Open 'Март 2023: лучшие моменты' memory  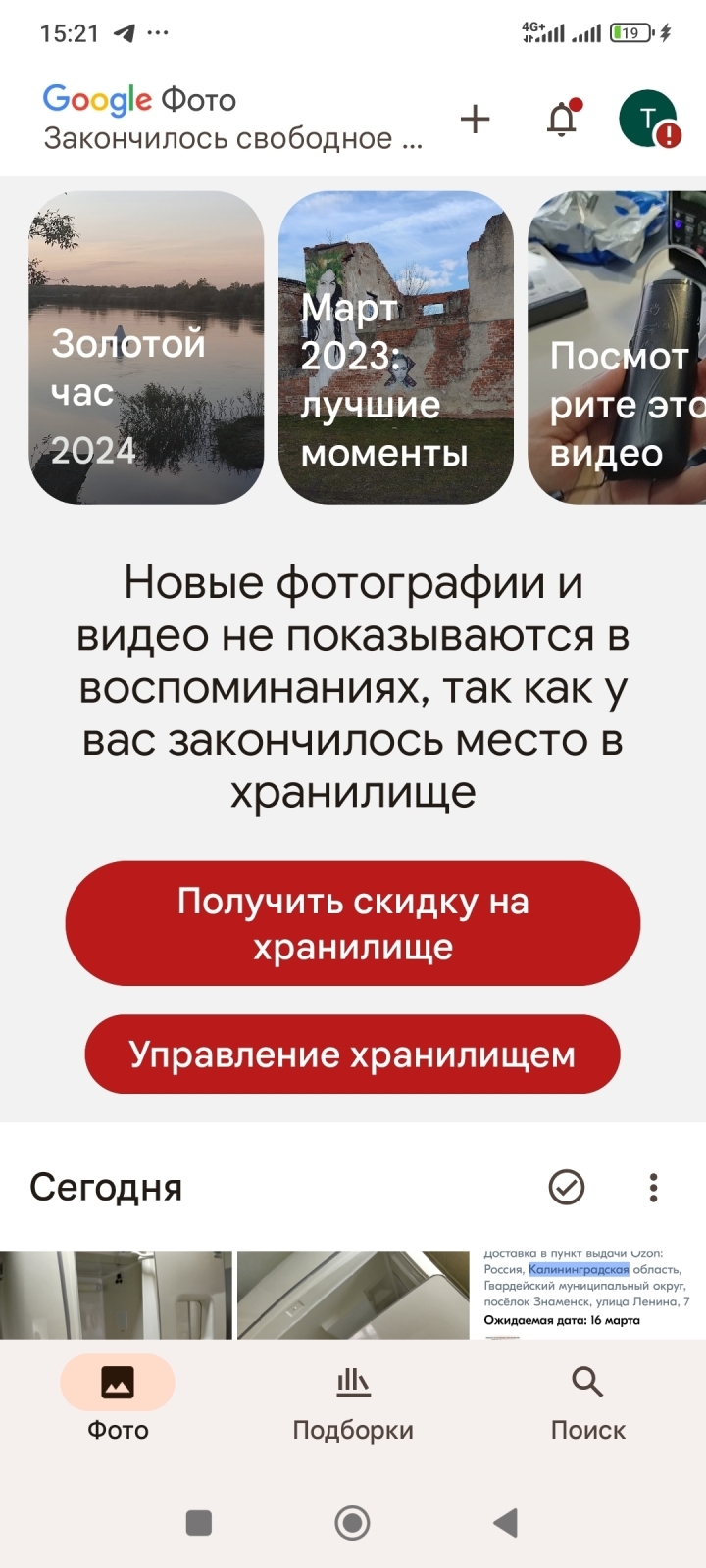[x=396, y=348]
